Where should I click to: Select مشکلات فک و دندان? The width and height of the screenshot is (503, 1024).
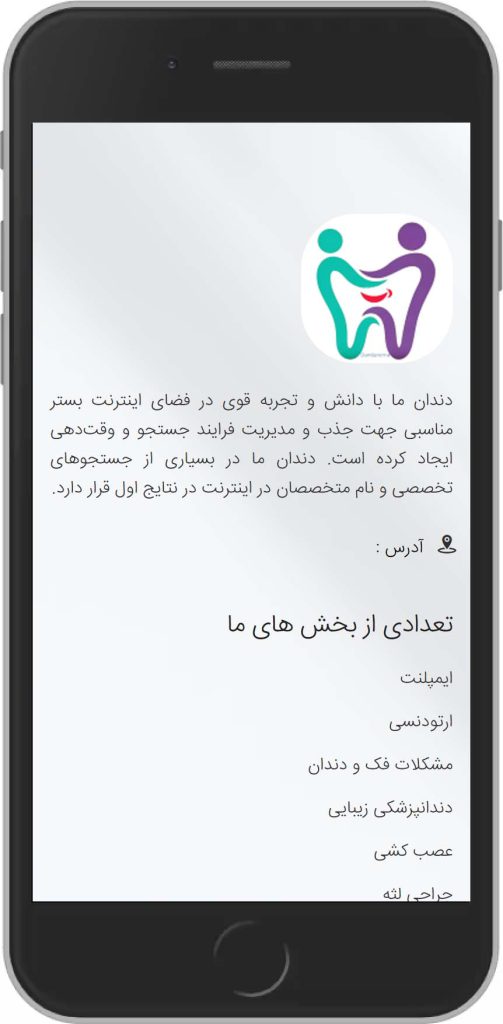point(380,765)
